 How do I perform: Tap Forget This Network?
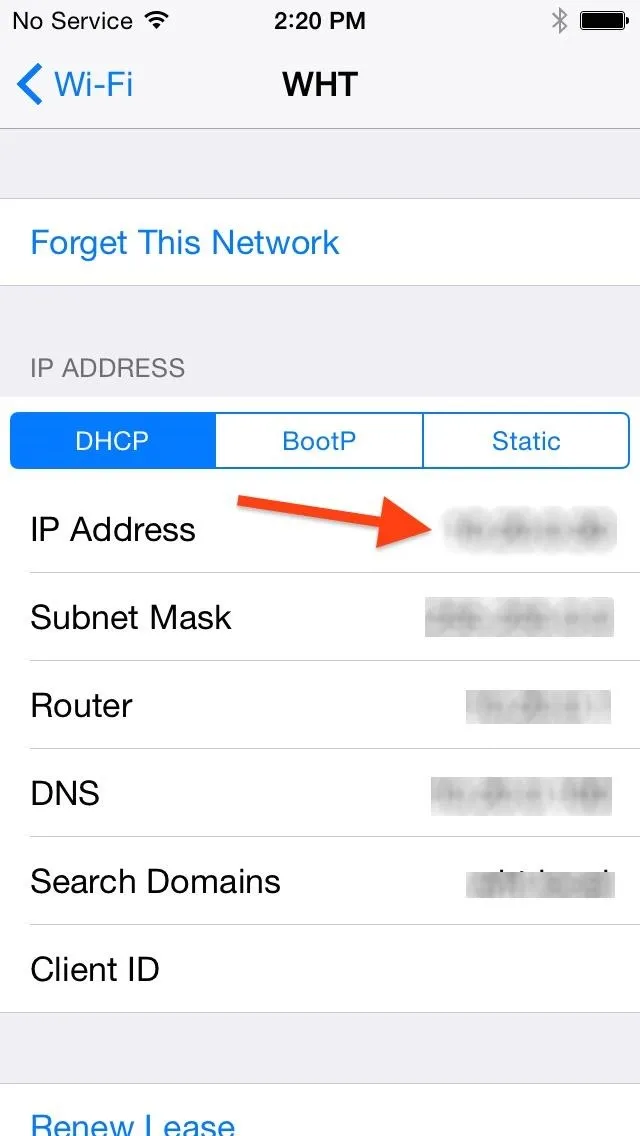tap(320, 242)
